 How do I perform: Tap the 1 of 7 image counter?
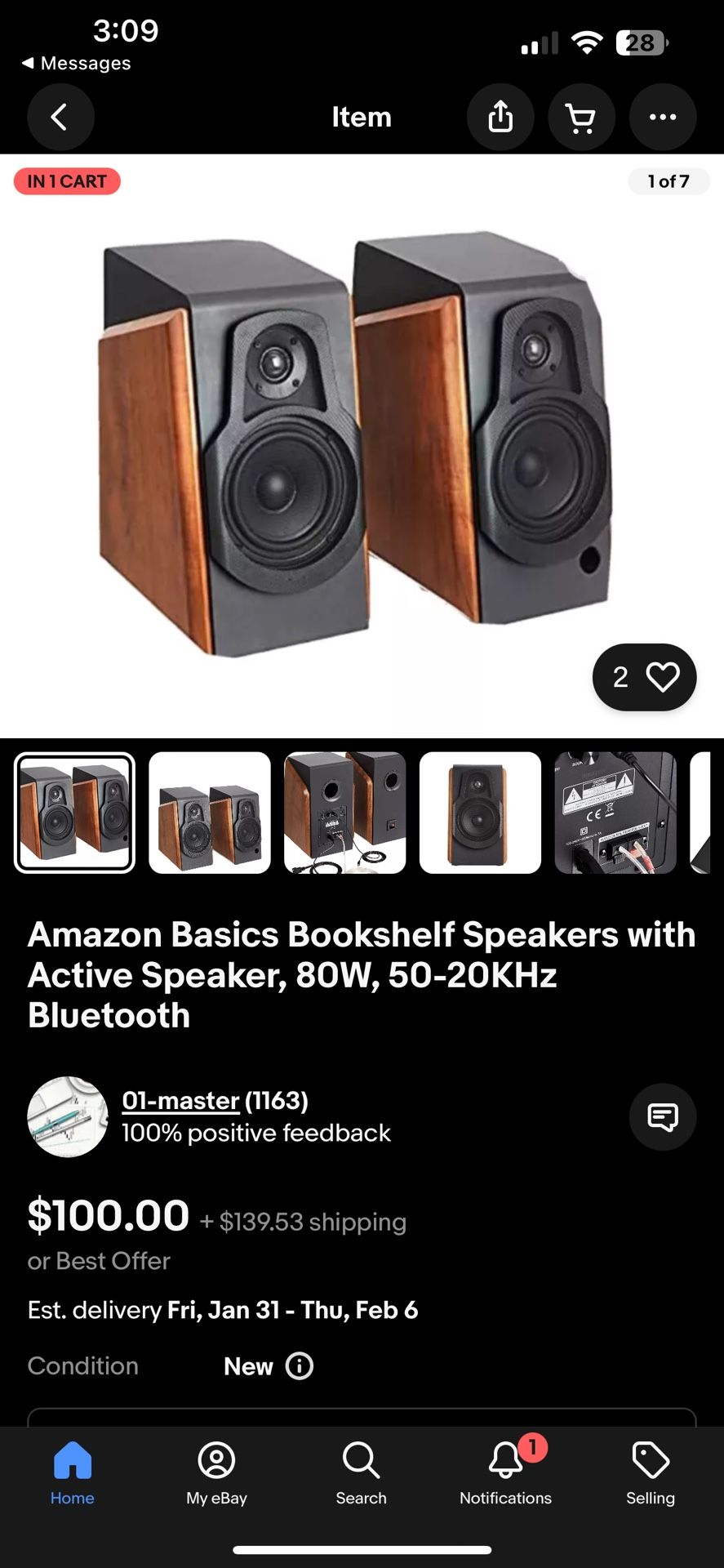click(x=668, y=181)
